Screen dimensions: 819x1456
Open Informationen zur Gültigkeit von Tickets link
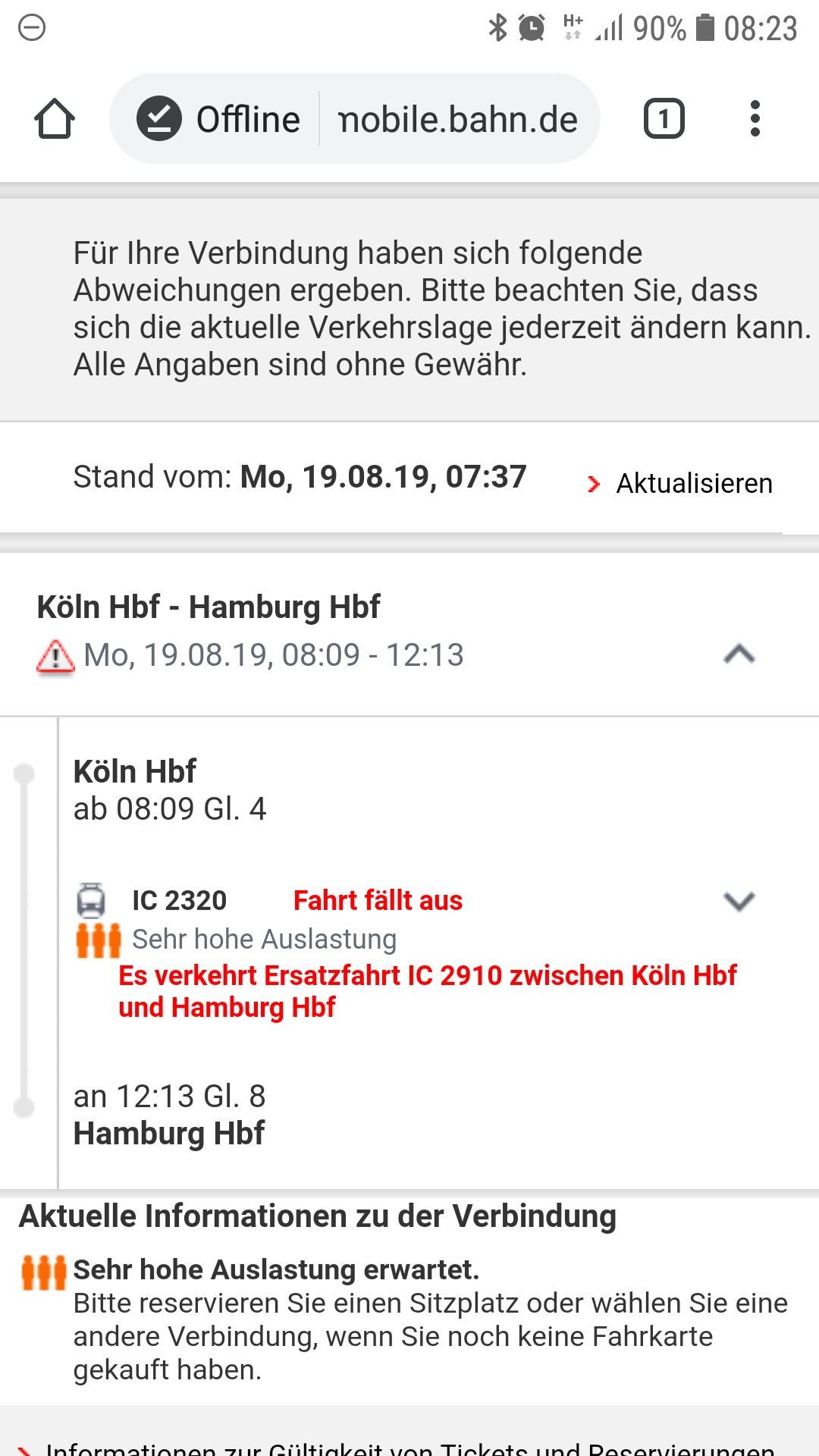pyautogui.click(x=409, y=1447)
